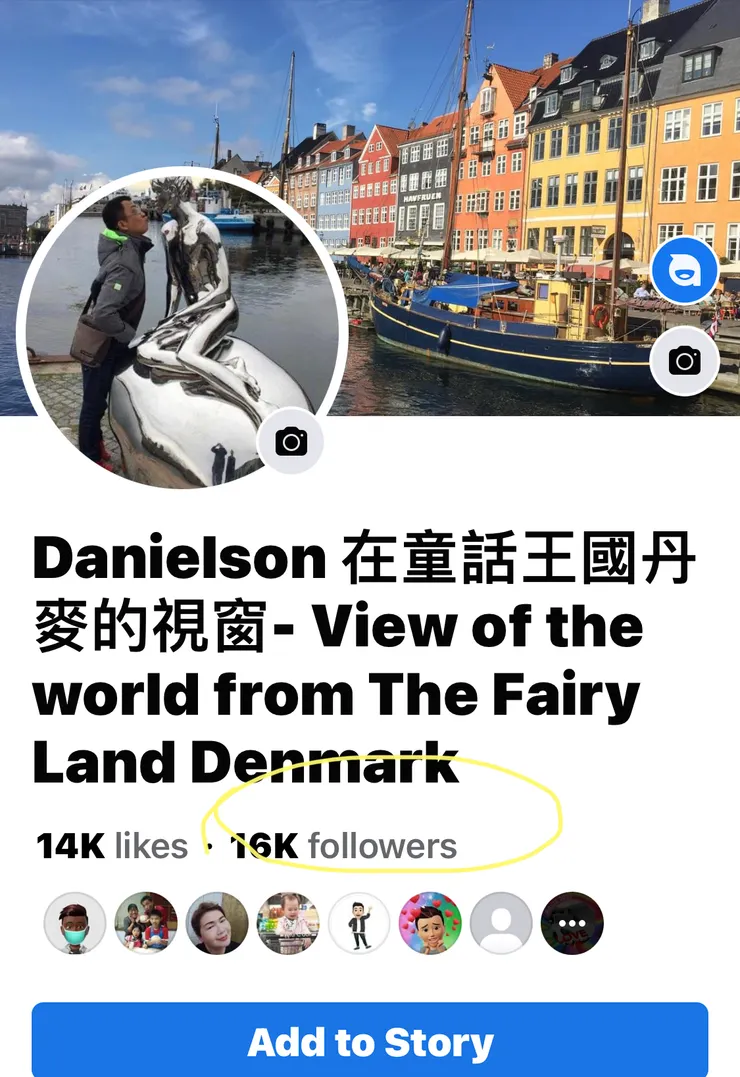Image resolution: width=740 pixels, height=1077 pixels.
Task: Edit the cover photo with camera icon
Action: pyautogui.click(x=685, y=361)
